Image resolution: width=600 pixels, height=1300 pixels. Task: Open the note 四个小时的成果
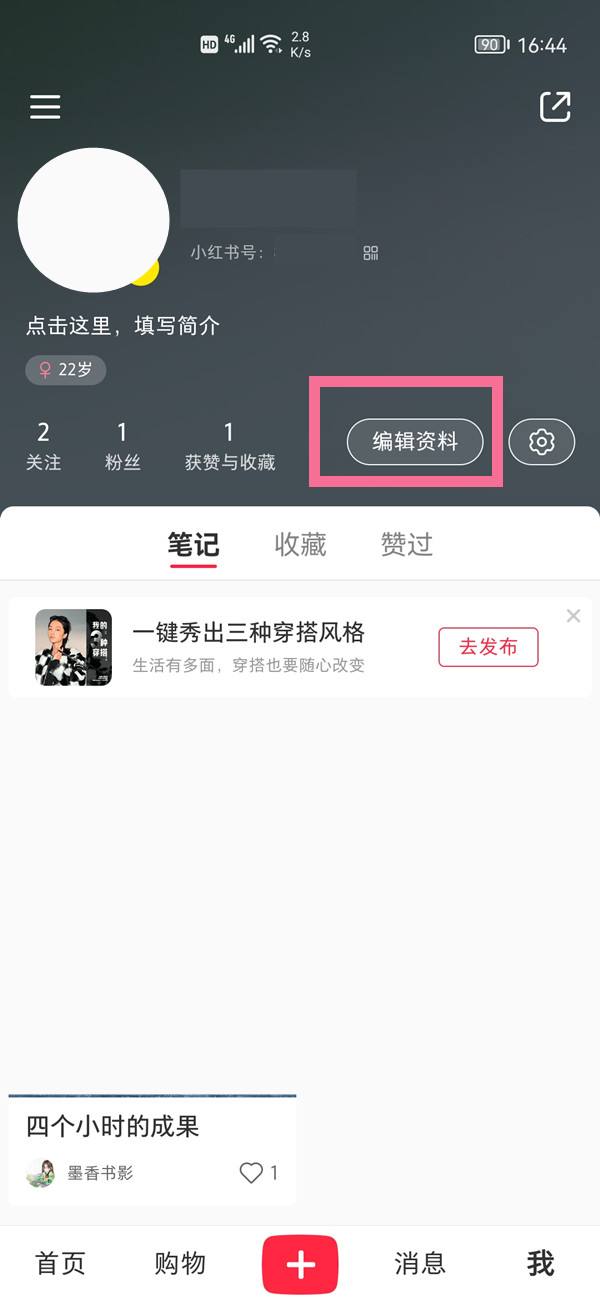tap(113, 1127)
